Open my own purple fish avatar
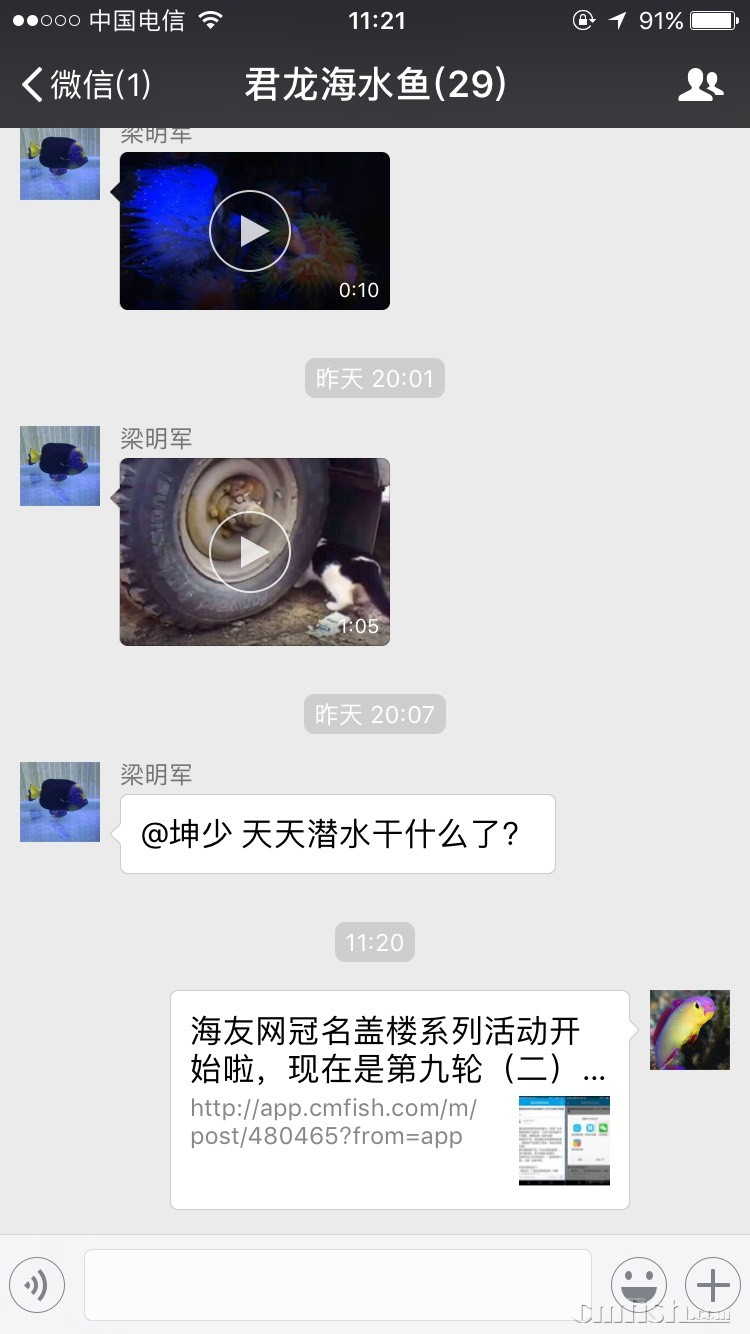Screen dimensions: 750x1334 pyautogui.click(x=690, y=1030)
